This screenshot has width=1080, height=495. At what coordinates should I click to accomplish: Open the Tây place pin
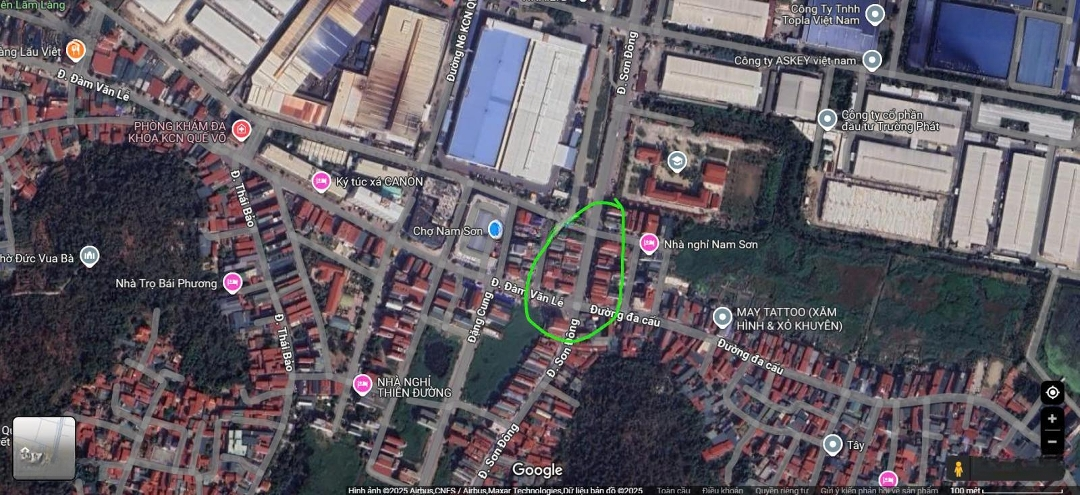[832, 443]
